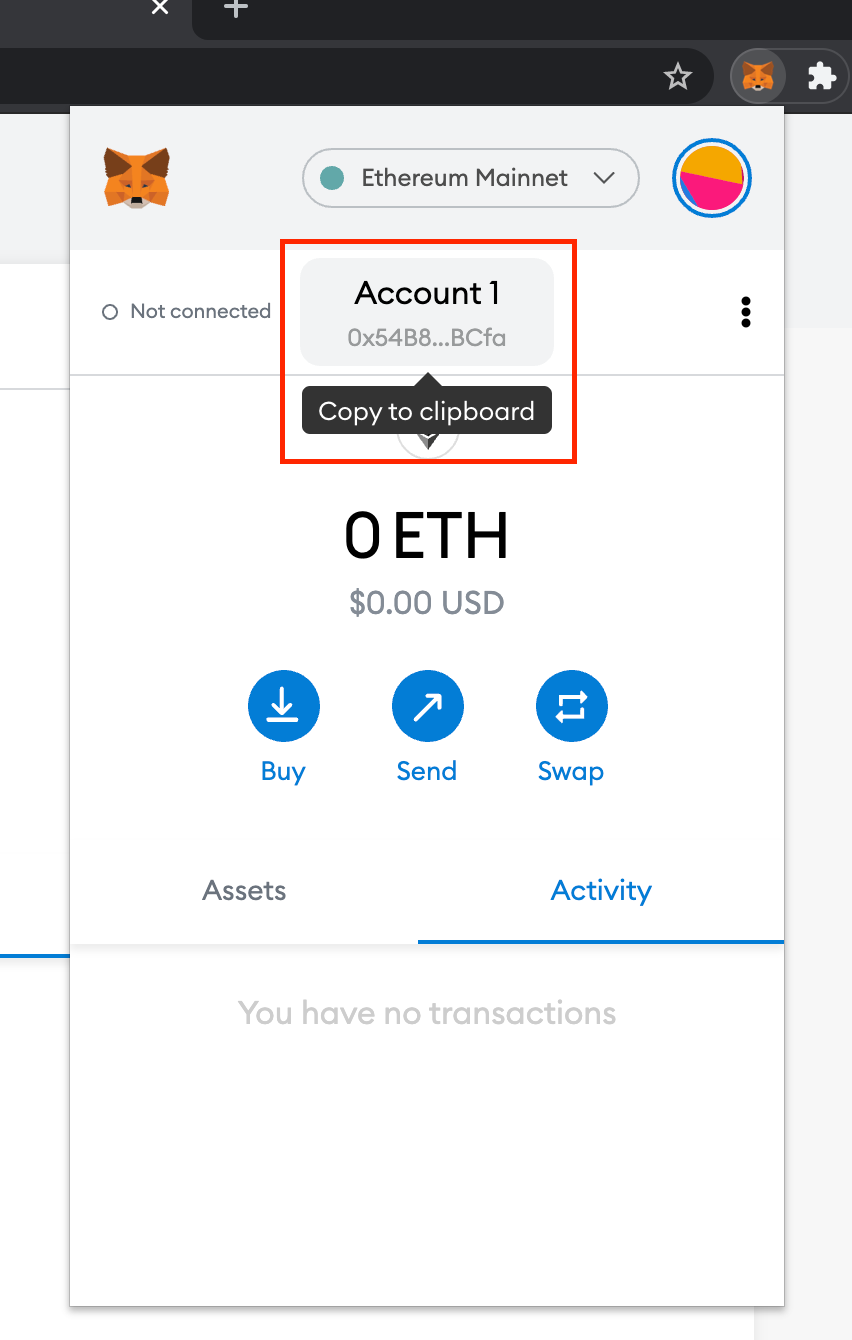The image size is (852, 1340).
Task: Open the Ethereum Mainnet network dropdown
Action: tap(470, 178)
